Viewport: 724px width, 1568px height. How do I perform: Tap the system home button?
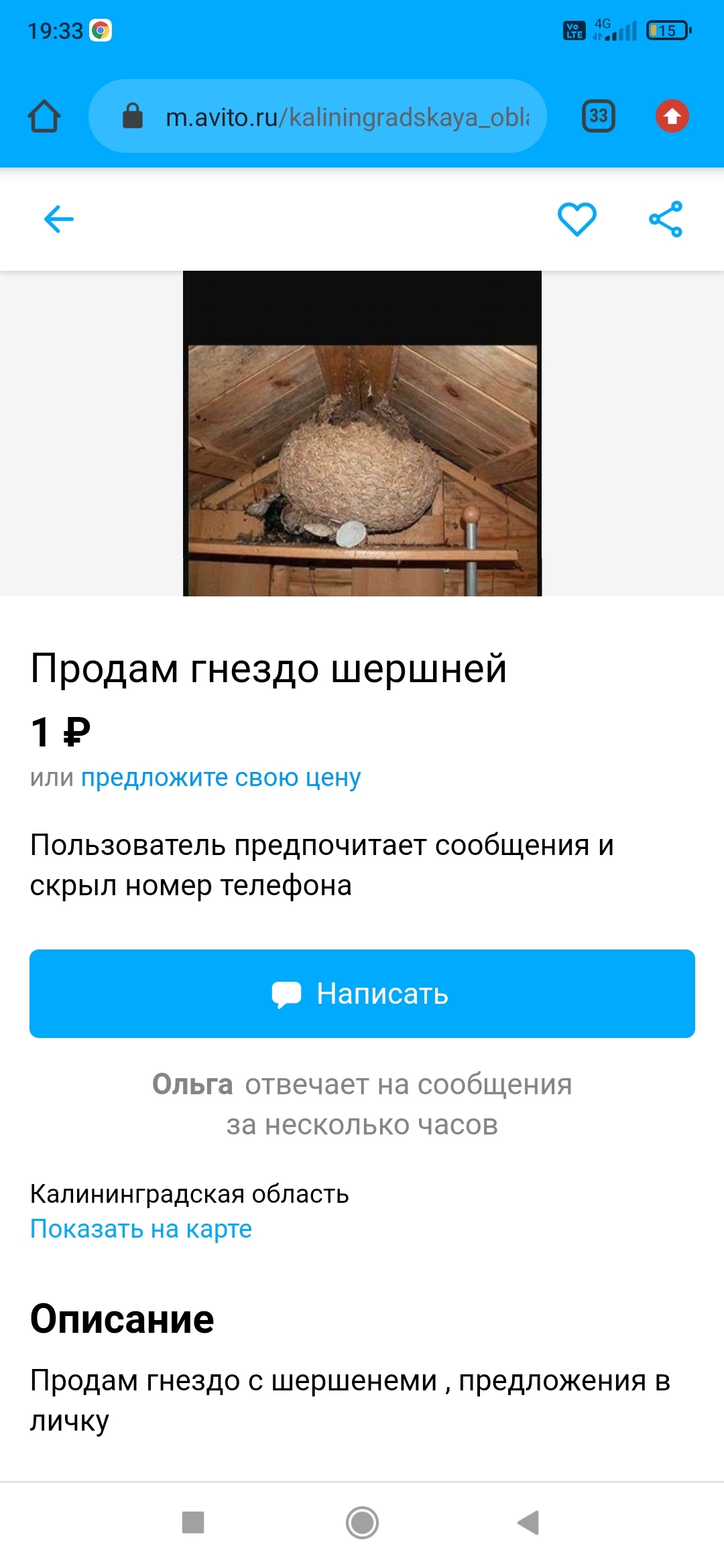point(362,1522)
